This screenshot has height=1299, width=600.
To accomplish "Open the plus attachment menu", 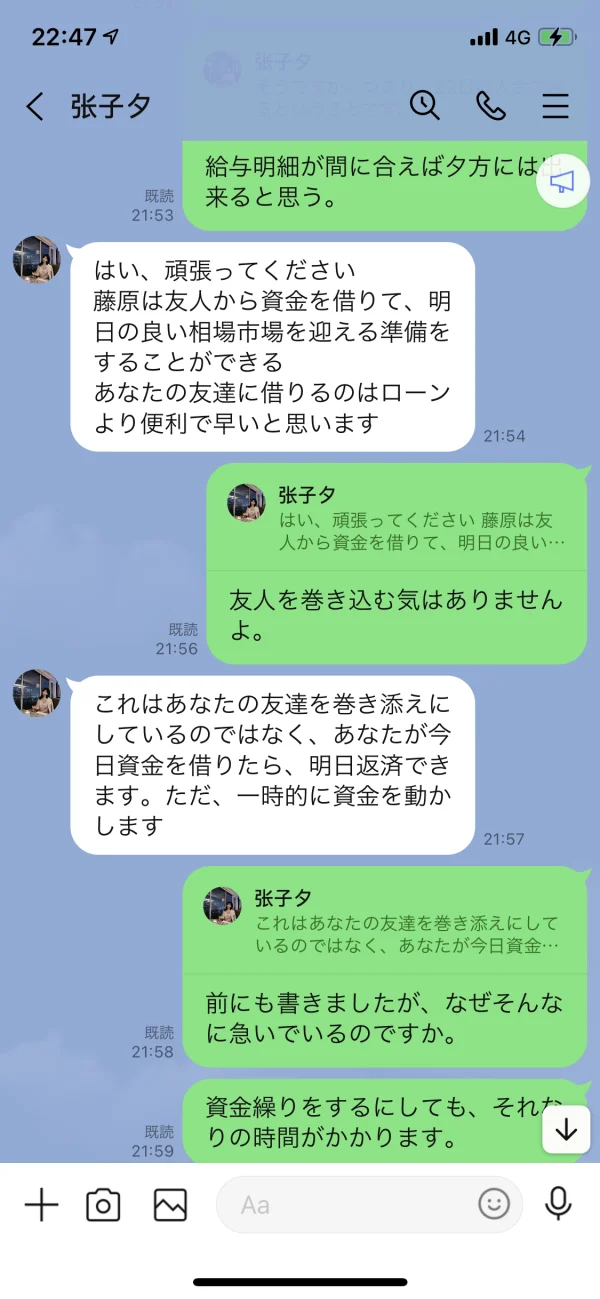I will pyautogui.click(x=41, y=1205).
